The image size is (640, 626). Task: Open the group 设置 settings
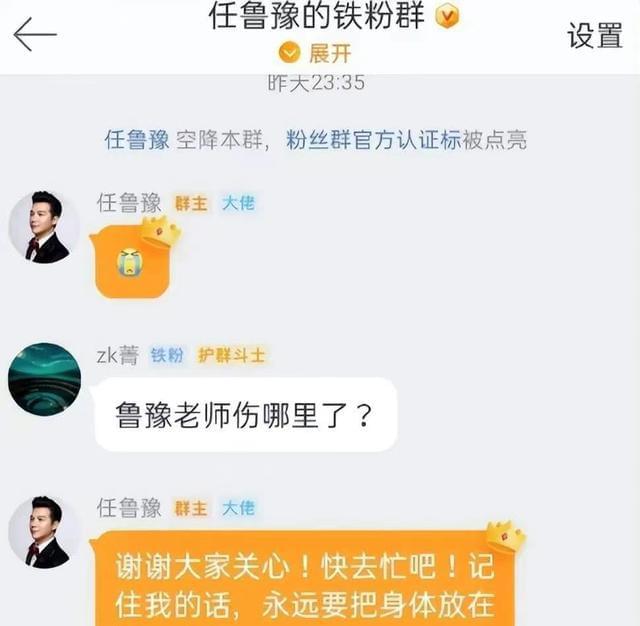tap(595, 36)
